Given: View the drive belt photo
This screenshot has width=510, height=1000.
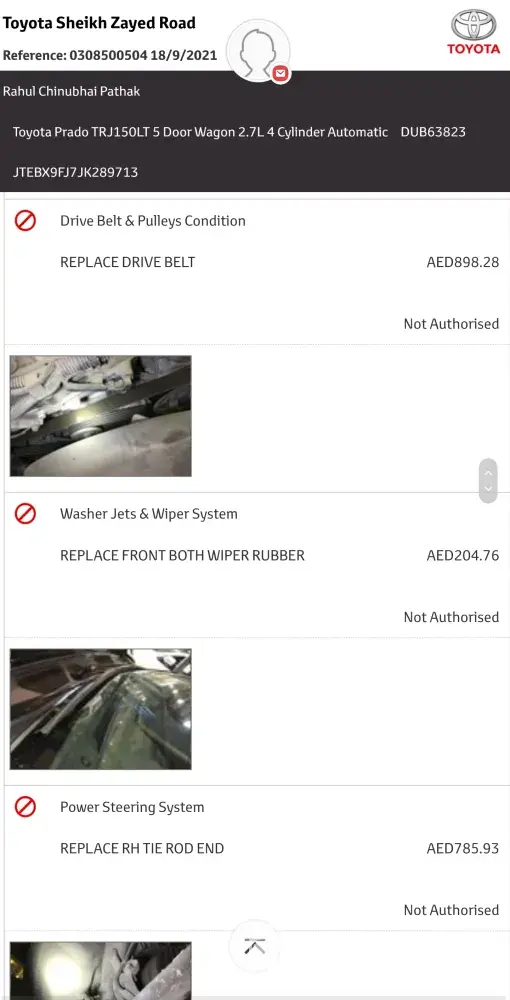Looking at the screenshot, I should coord(101,416).
